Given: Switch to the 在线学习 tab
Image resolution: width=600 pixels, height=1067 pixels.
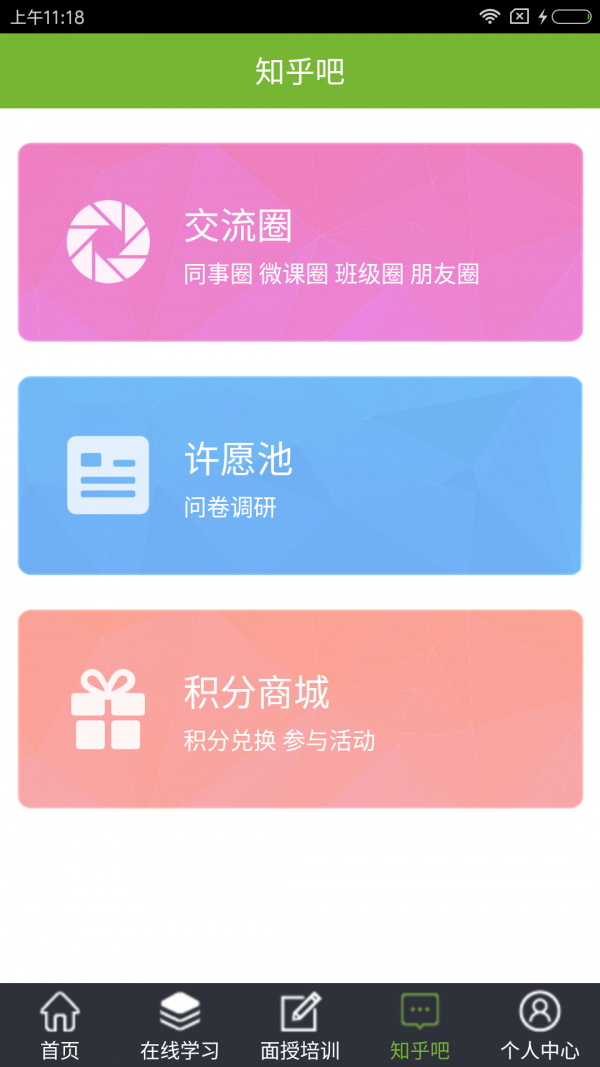Looking at the screenshot, I should 180,1025.
